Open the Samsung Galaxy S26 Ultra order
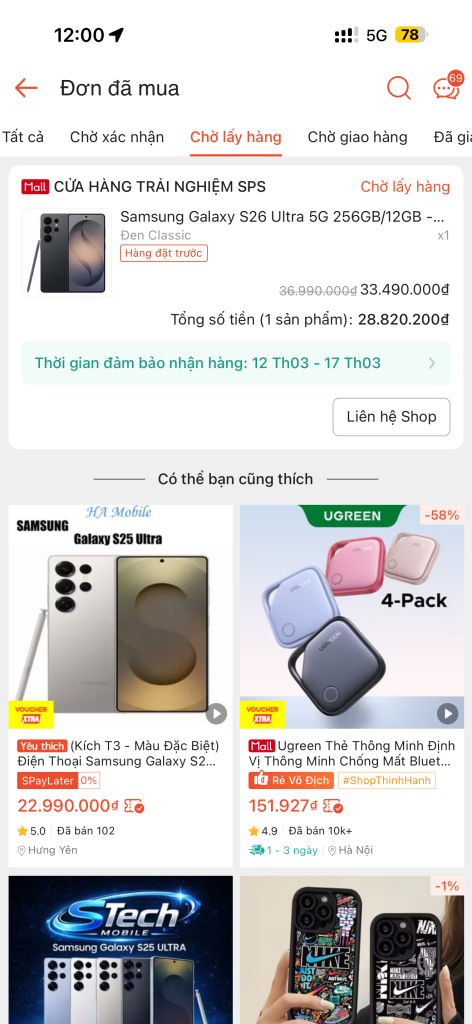Image resolution: width=472 pixels, height=1024 pixels. tap(236, 253)
